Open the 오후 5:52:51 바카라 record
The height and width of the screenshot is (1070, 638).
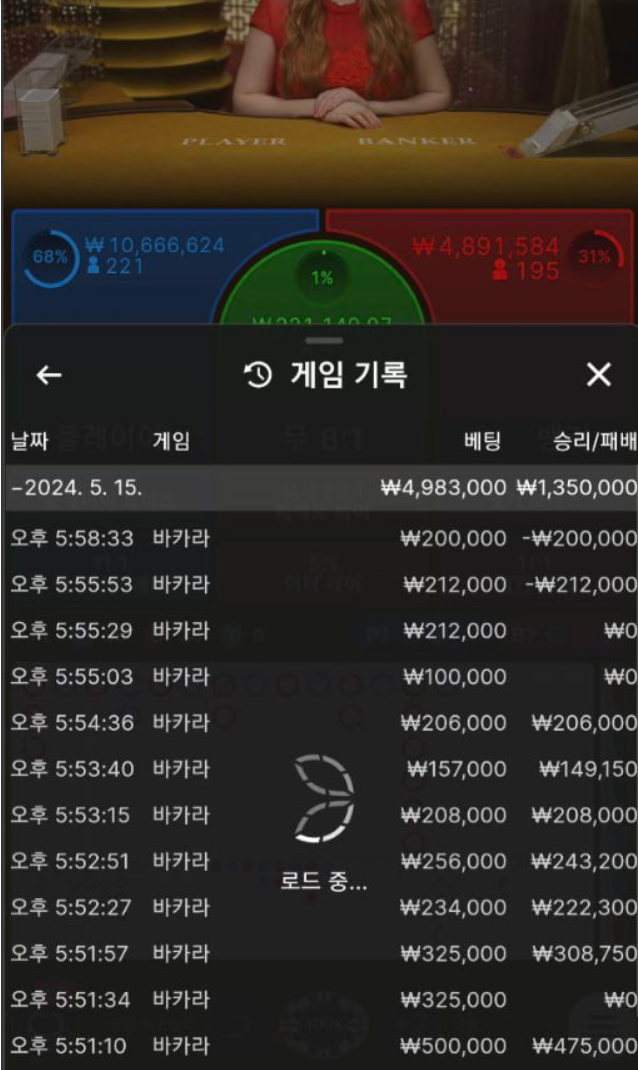point(320,861)
